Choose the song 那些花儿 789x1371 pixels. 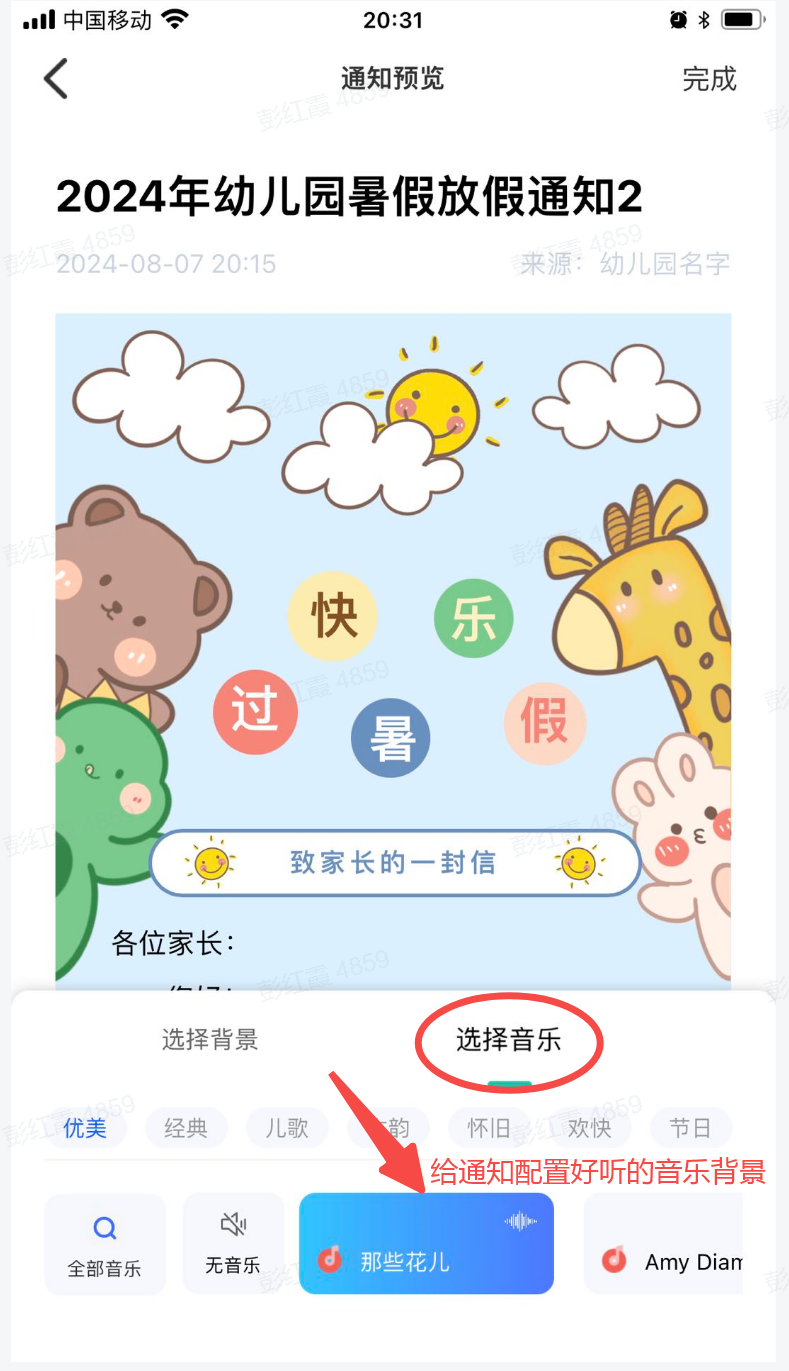426,1244
